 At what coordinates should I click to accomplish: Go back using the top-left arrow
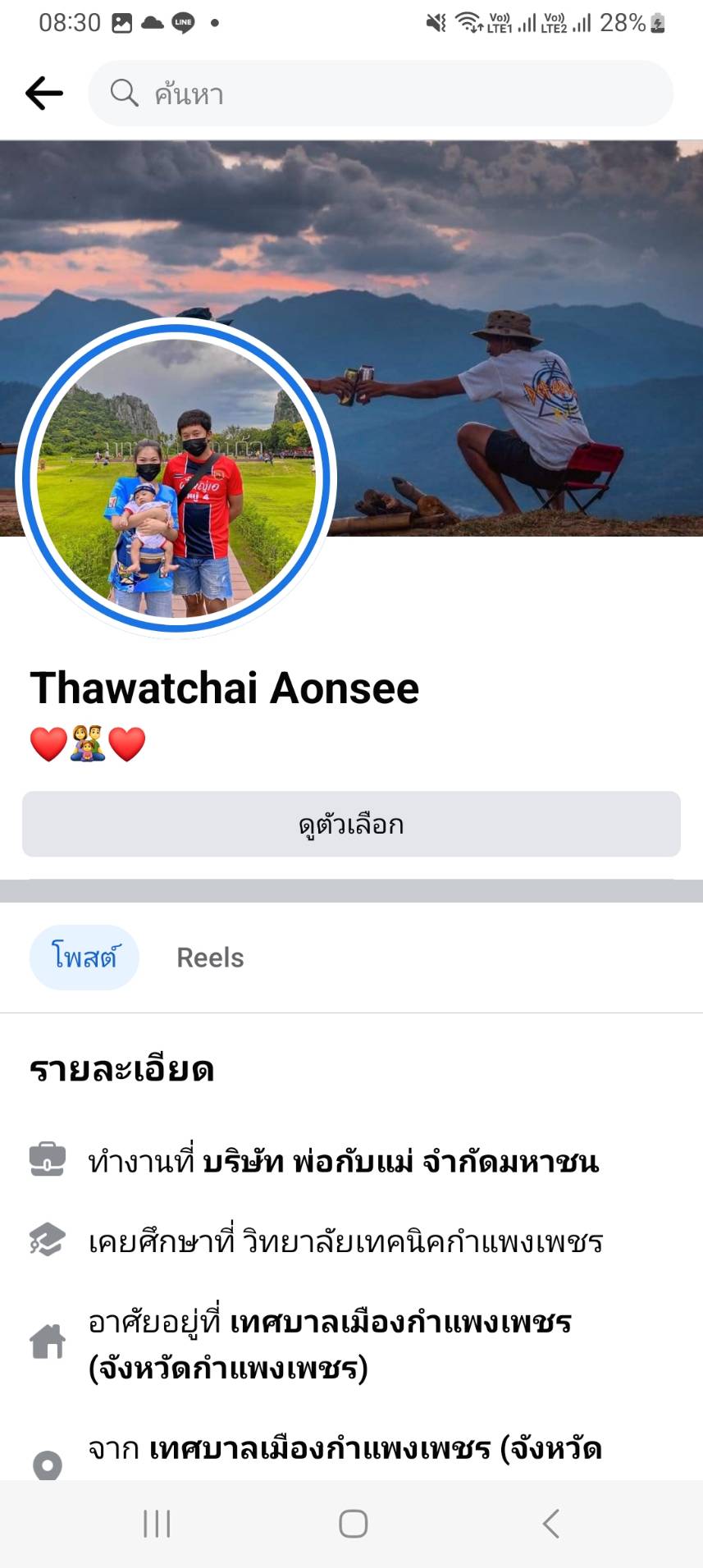coord(44,94)
